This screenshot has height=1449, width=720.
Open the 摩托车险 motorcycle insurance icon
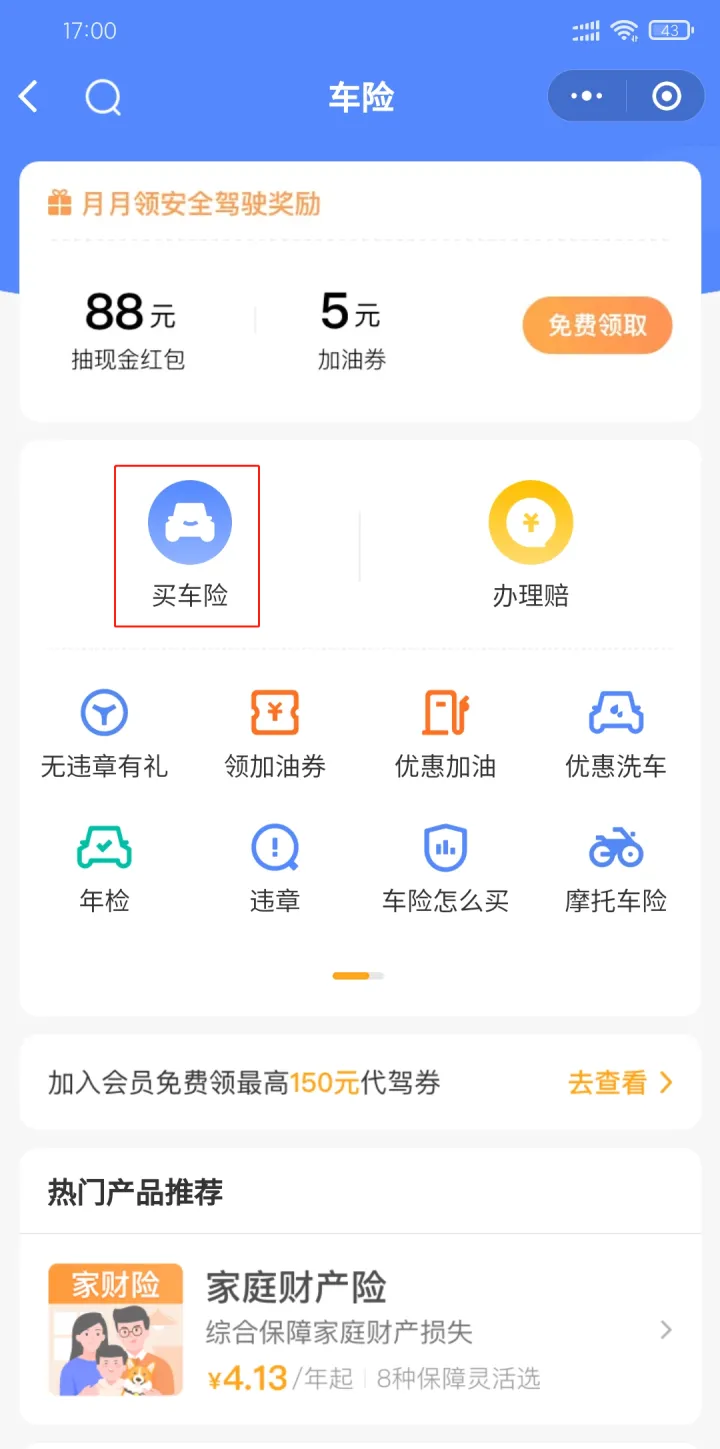click(x=616, y=846)
